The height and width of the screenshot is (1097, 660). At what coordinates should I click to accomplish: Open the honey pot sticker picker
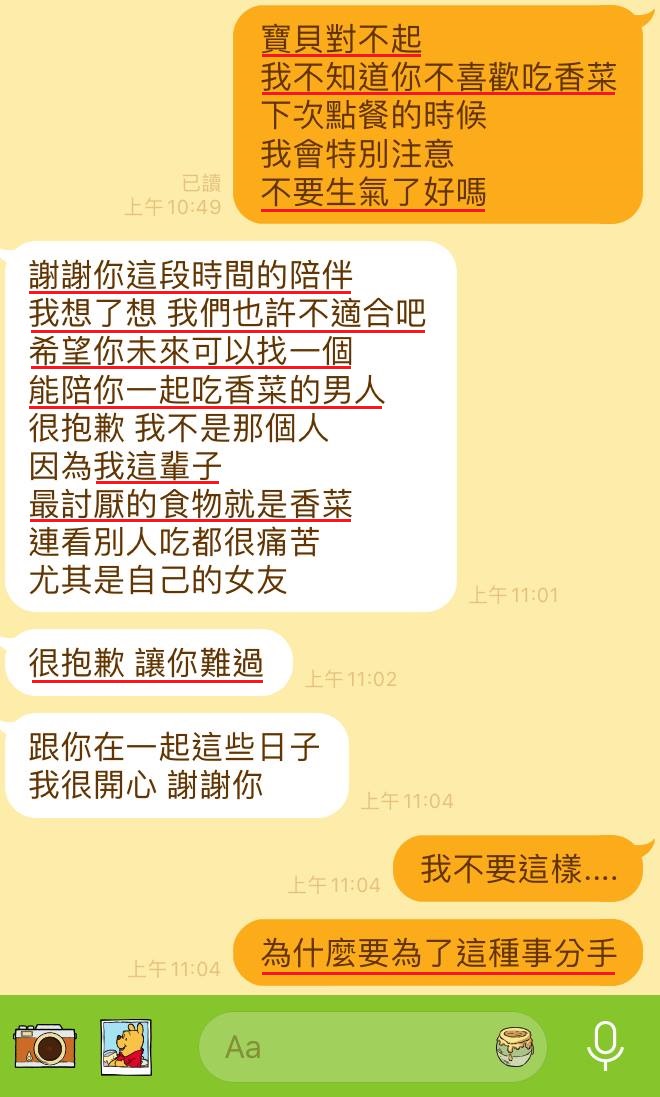coord(515,1047)
